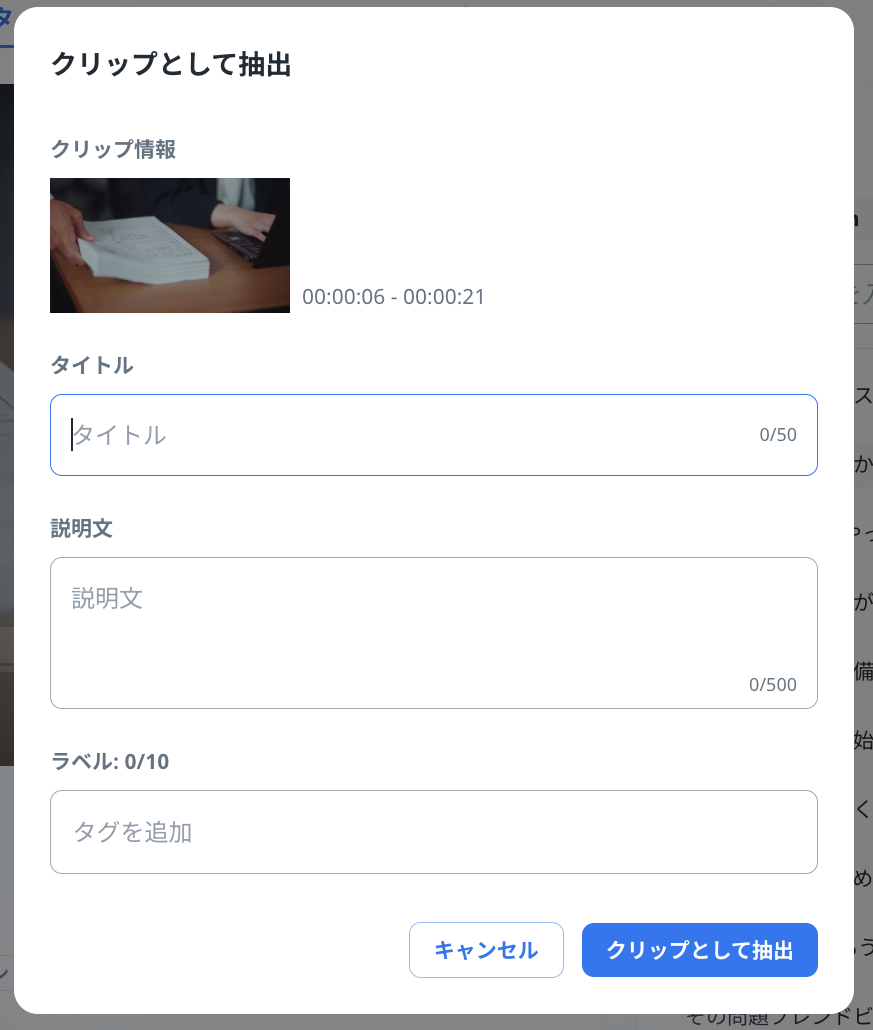Viewport: 873px width, 1030px height.
Task: Tap the タイトル input field
Action: [x=433, y=435]
